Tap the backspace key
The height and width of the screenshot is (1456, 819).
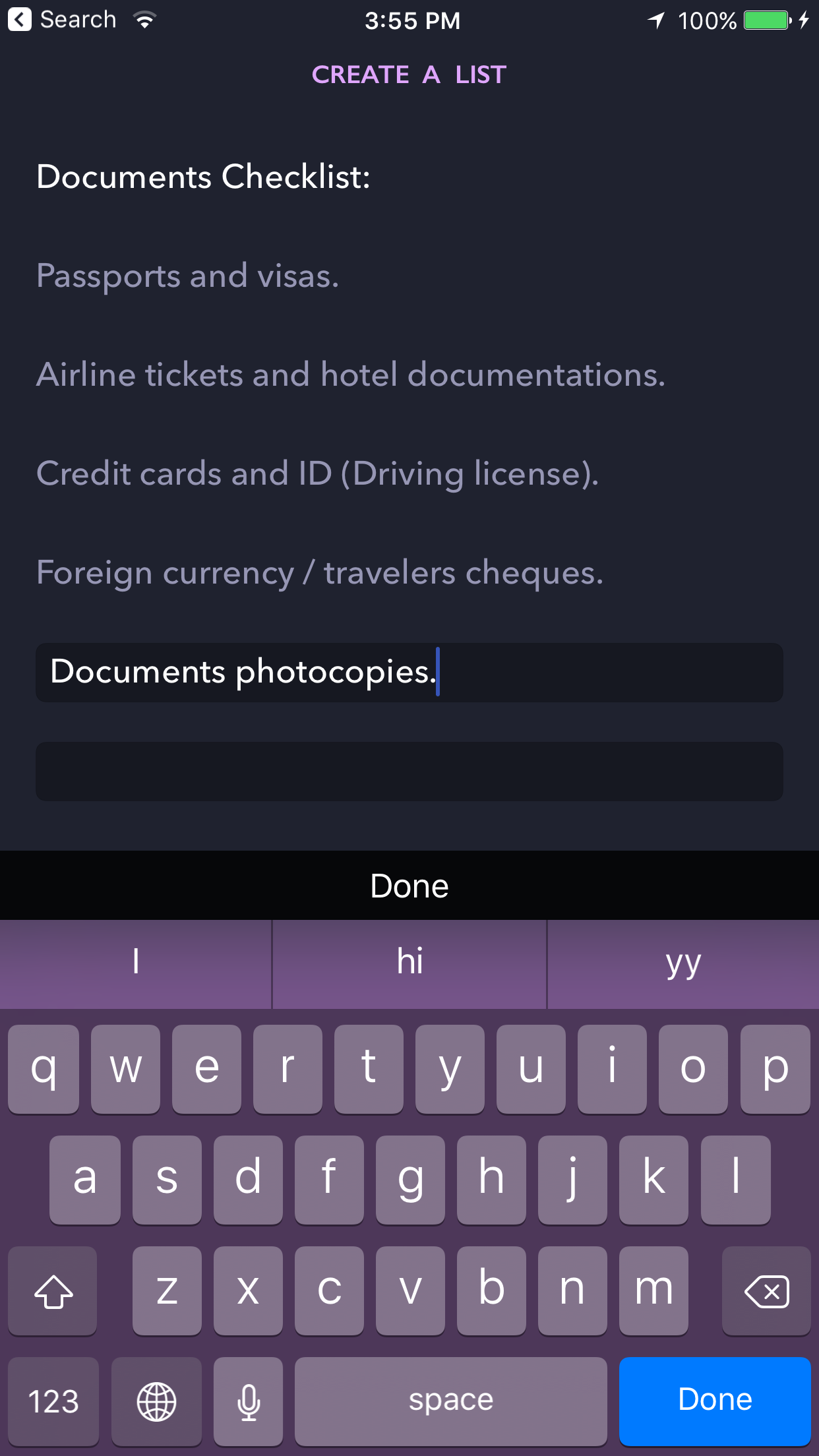pyautogui.click(x=766, y=1290)
